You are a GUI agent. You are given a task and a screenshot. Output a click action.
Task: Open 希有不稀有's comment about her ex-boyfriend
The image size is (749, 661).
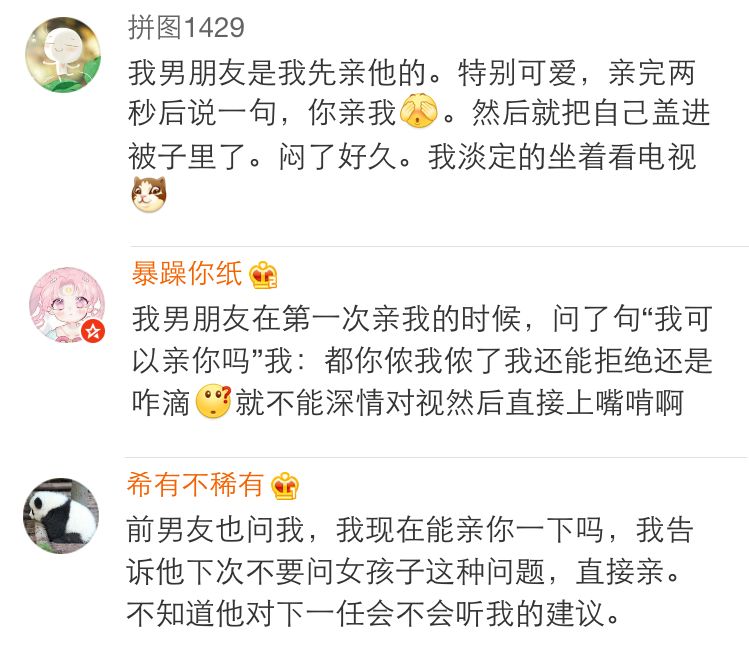[x=410, y=571]
